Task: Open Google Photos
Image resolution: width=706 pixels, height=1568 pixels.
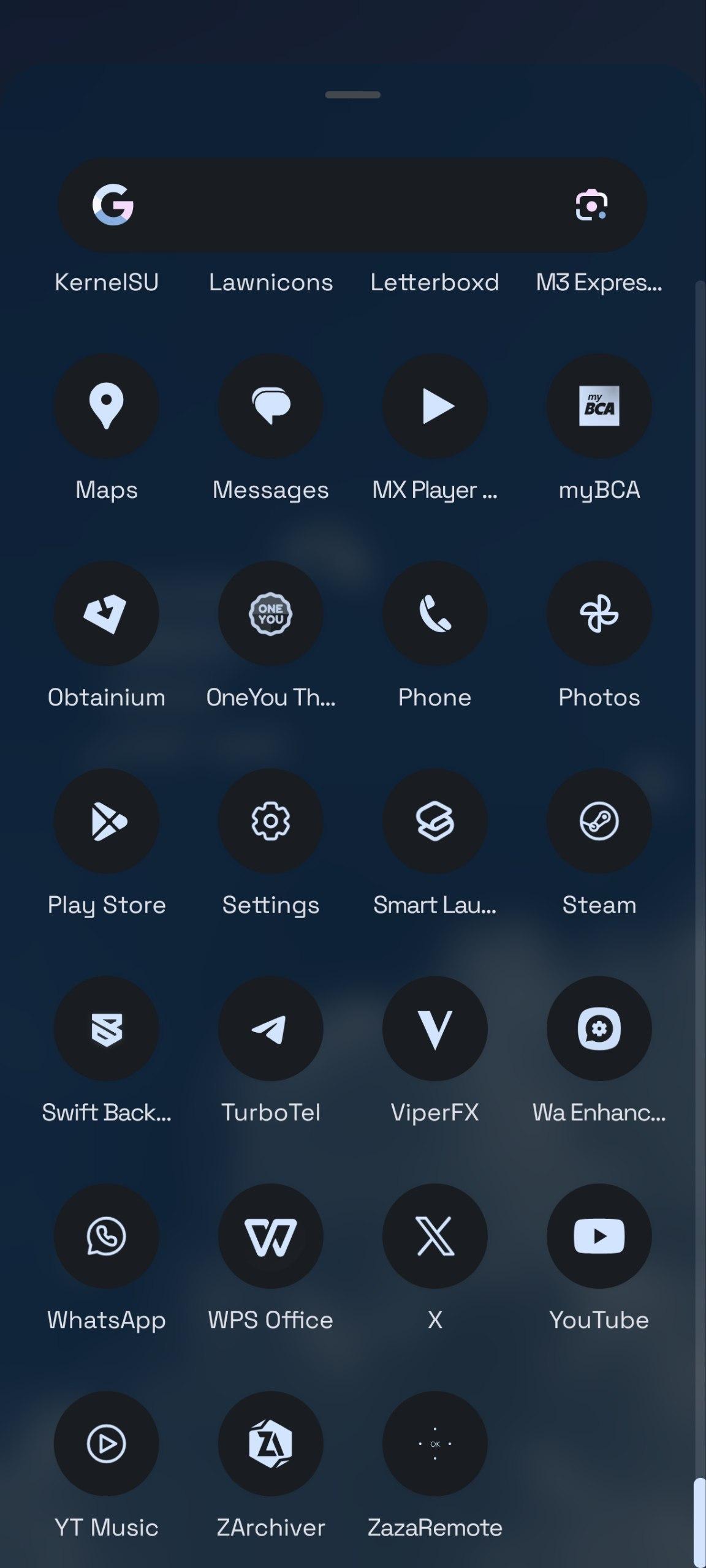Action: pyautogui.click(x=599, y=614)
